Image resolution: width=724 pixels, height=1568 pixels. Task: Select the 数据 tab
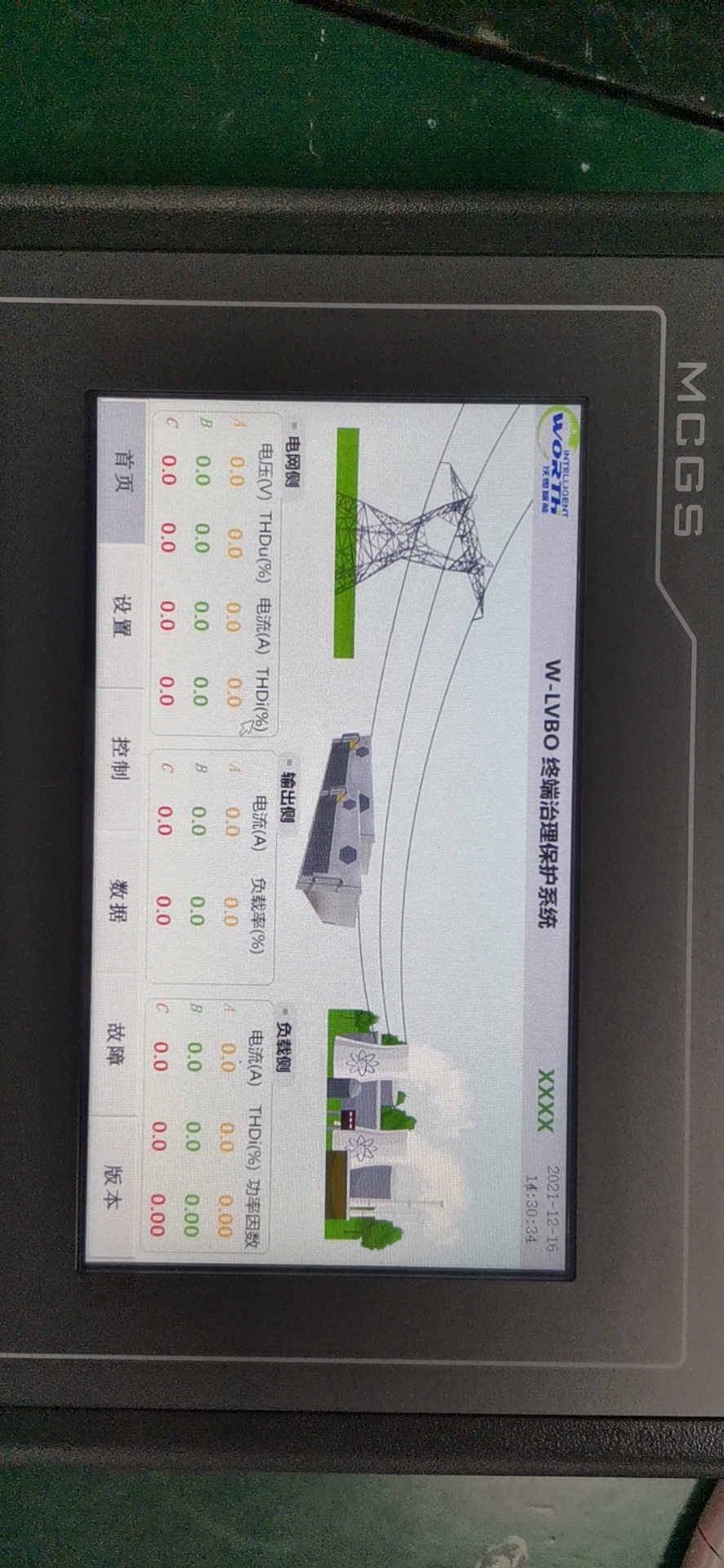(x=118, y=900)
